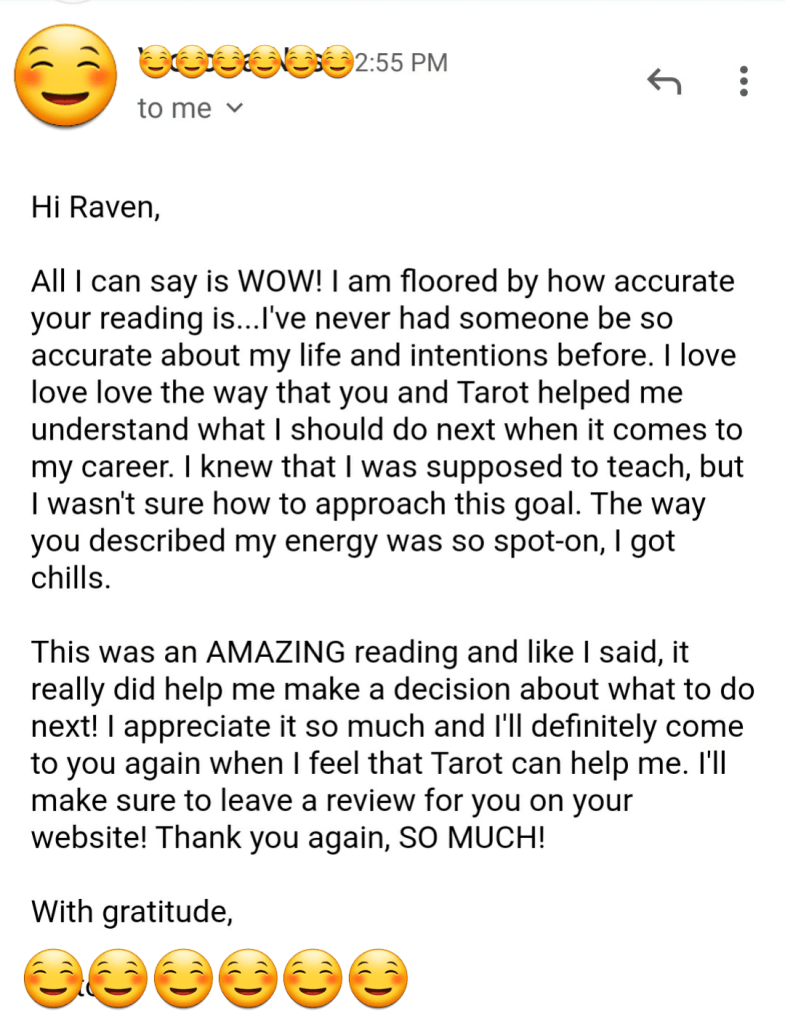Open the email overflow menu
The image size is (785, 1024).
pyautogui.click(x=743, y=81)
